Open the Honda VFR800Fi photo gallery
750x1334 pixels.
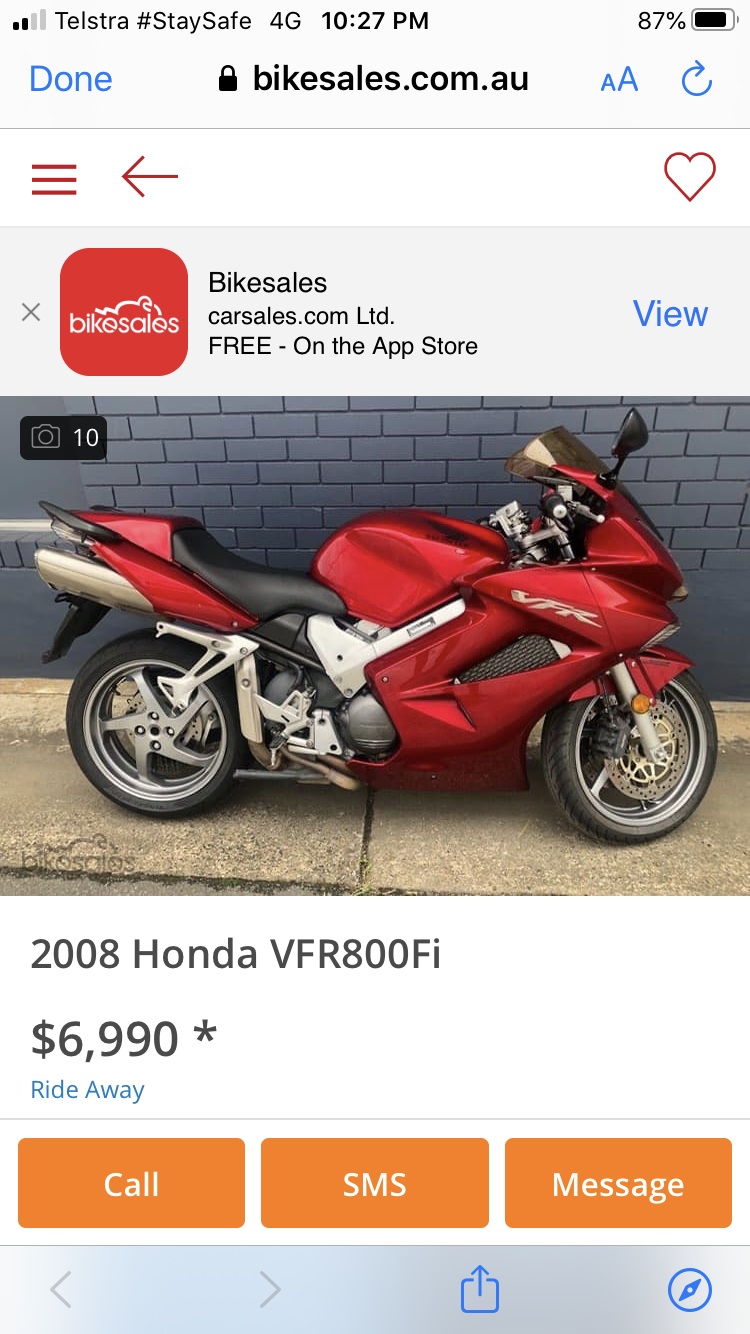pos(375,645)
